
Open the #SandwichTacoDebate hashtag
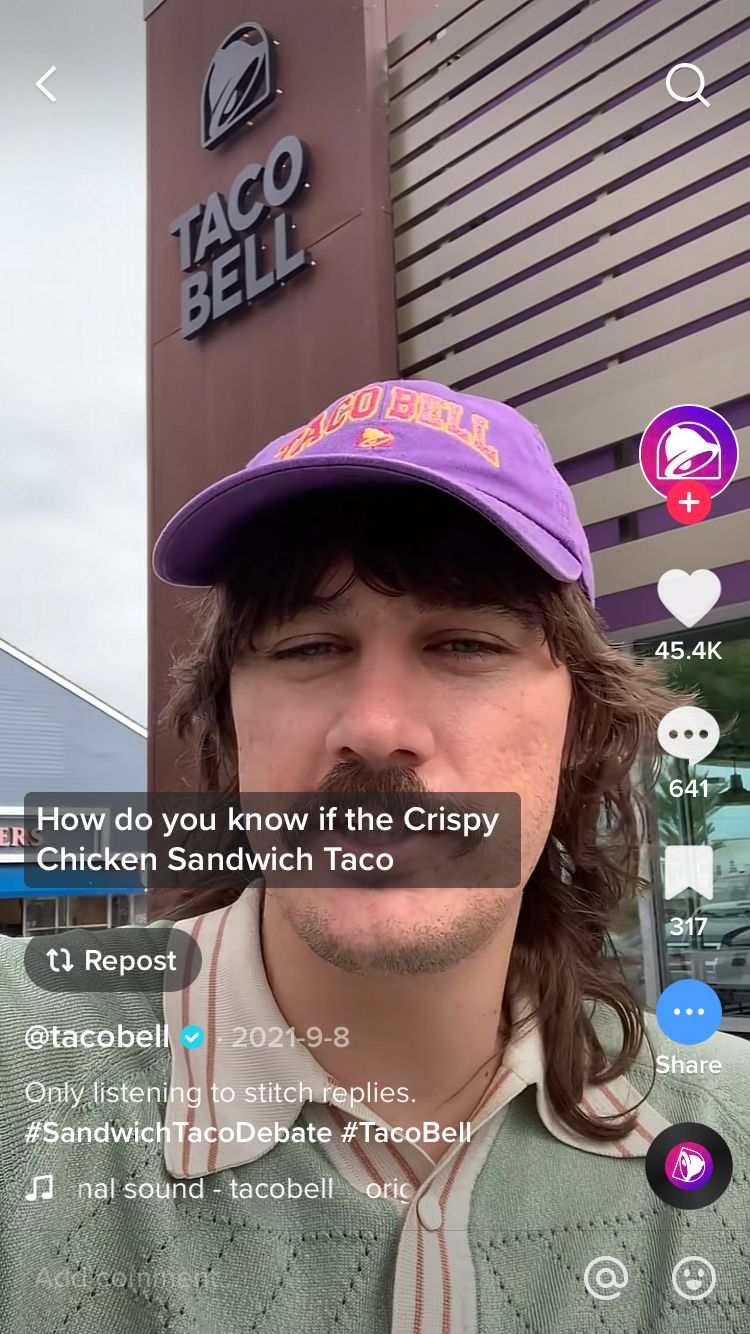pyautogui.click(x=178, y=1132)
